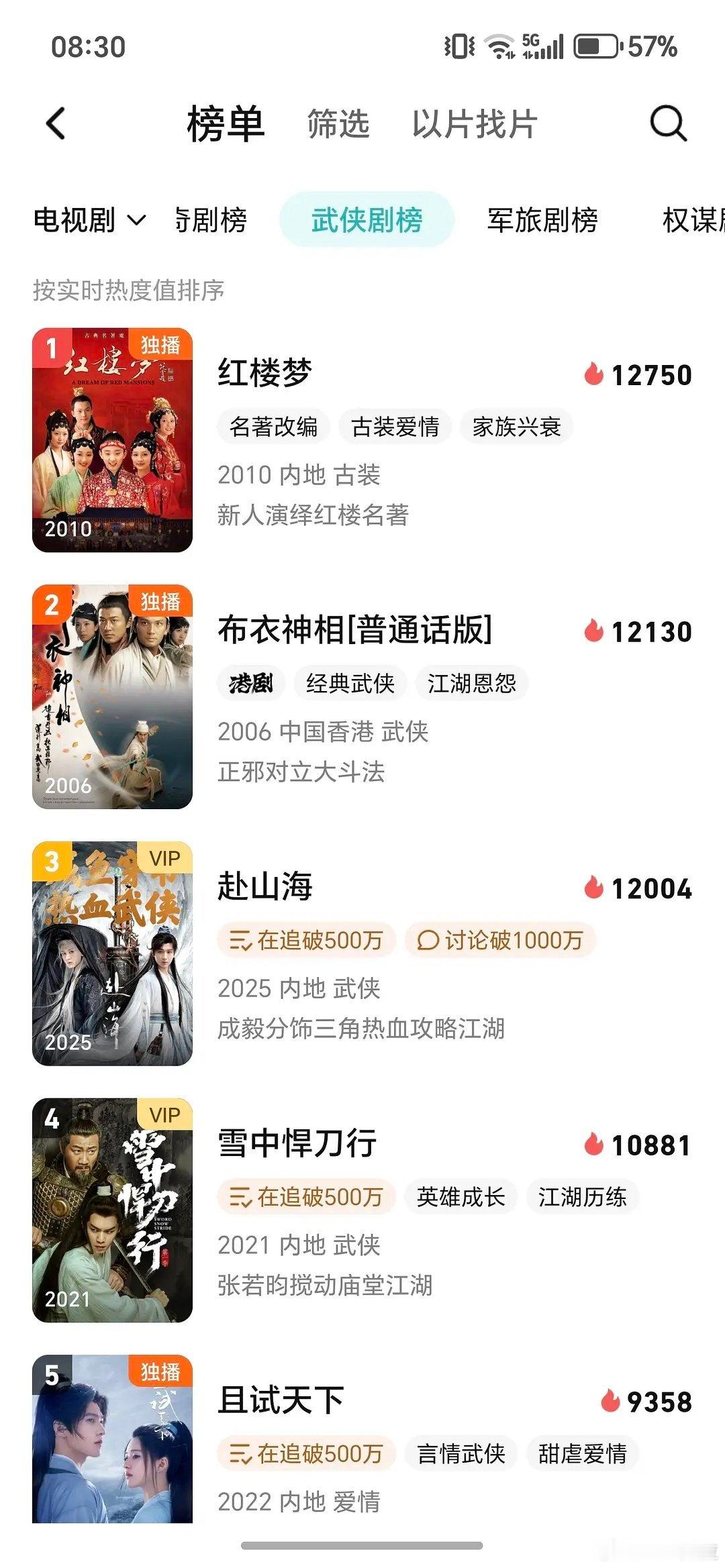The width and height of the screenshot is (725, 1568).
Task: Go back using the top-left arrow
Action: 56,124
